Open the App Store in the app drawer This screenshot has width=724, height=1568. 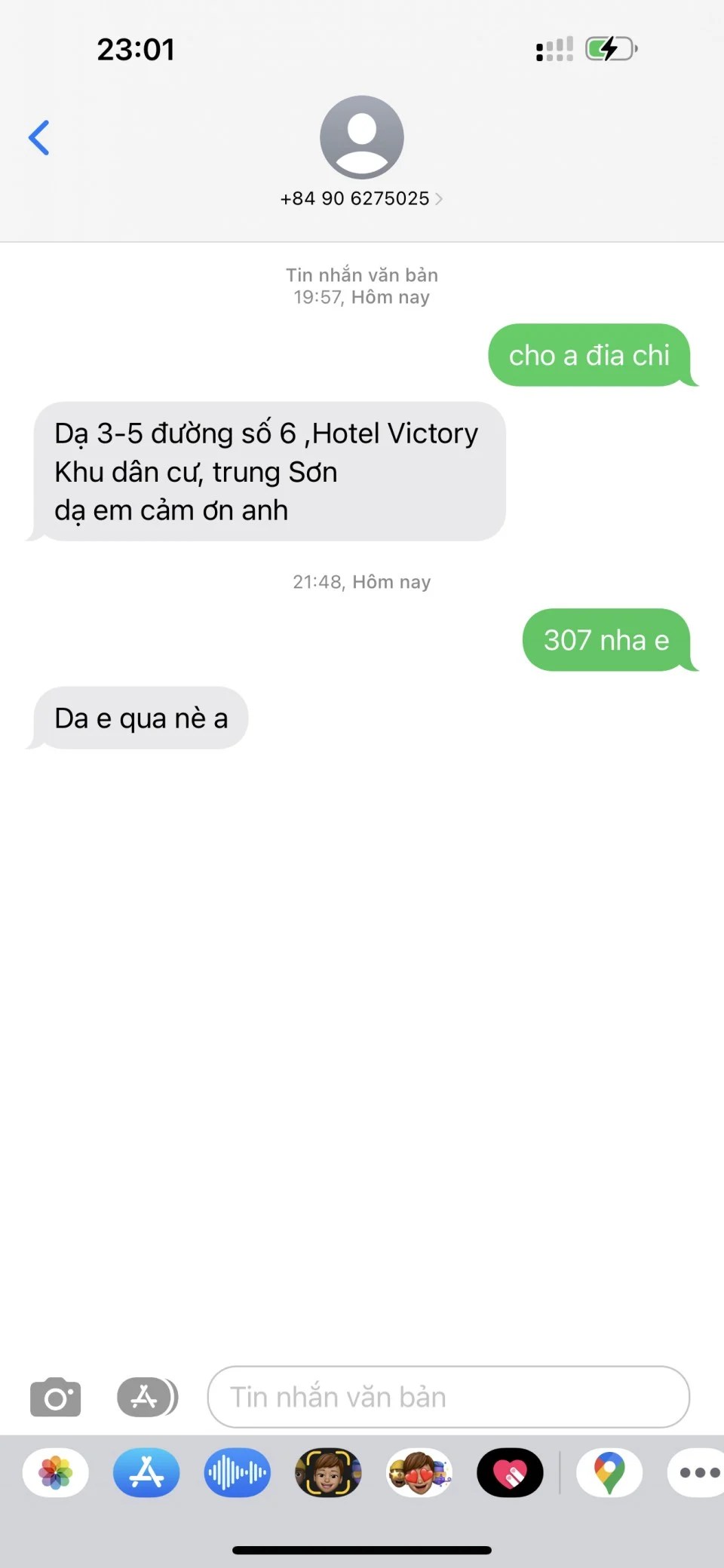(146, 1472)
